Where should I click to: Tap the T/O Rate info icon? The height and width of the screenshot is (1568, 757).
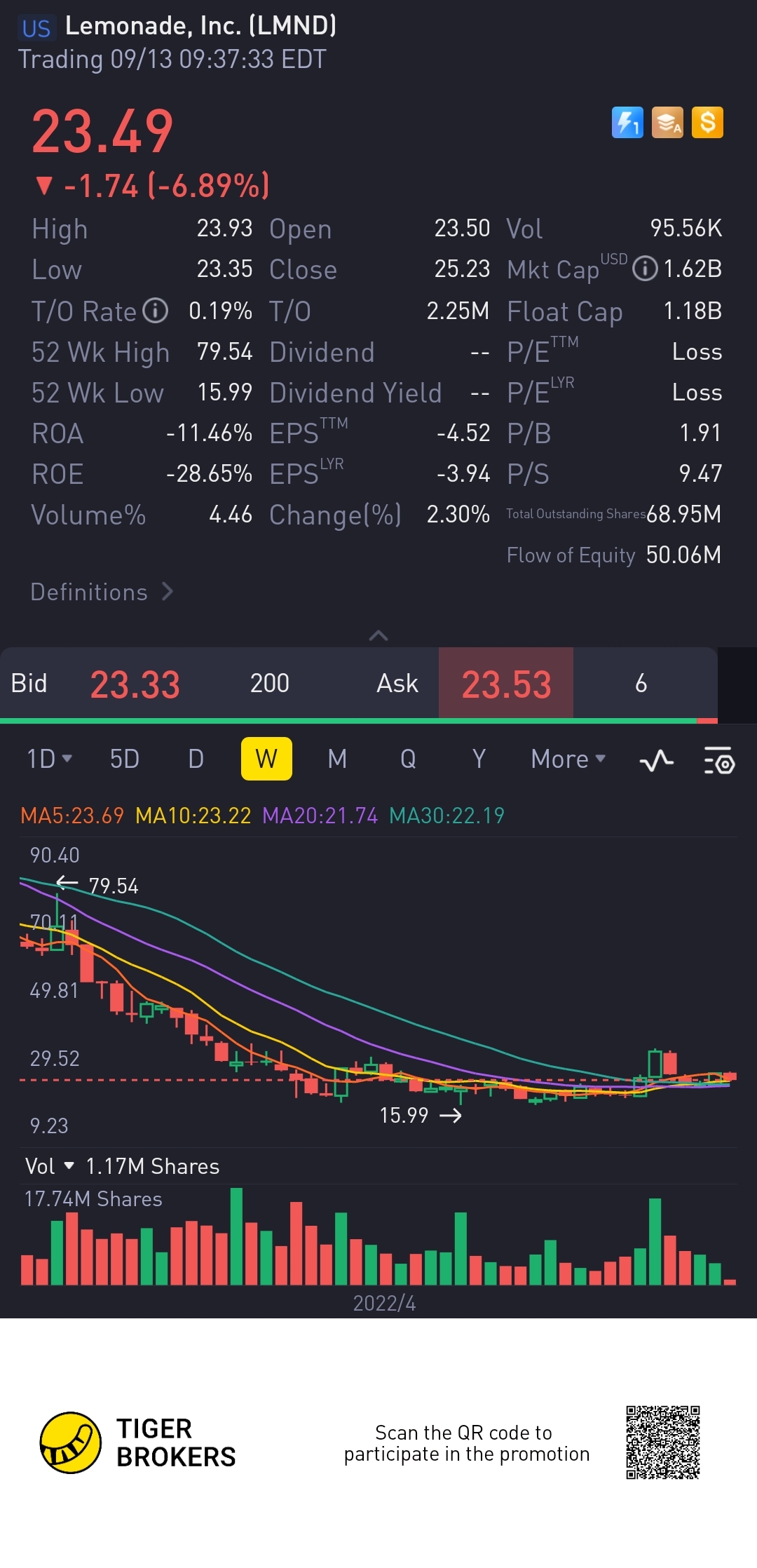(x=155, y=311)
